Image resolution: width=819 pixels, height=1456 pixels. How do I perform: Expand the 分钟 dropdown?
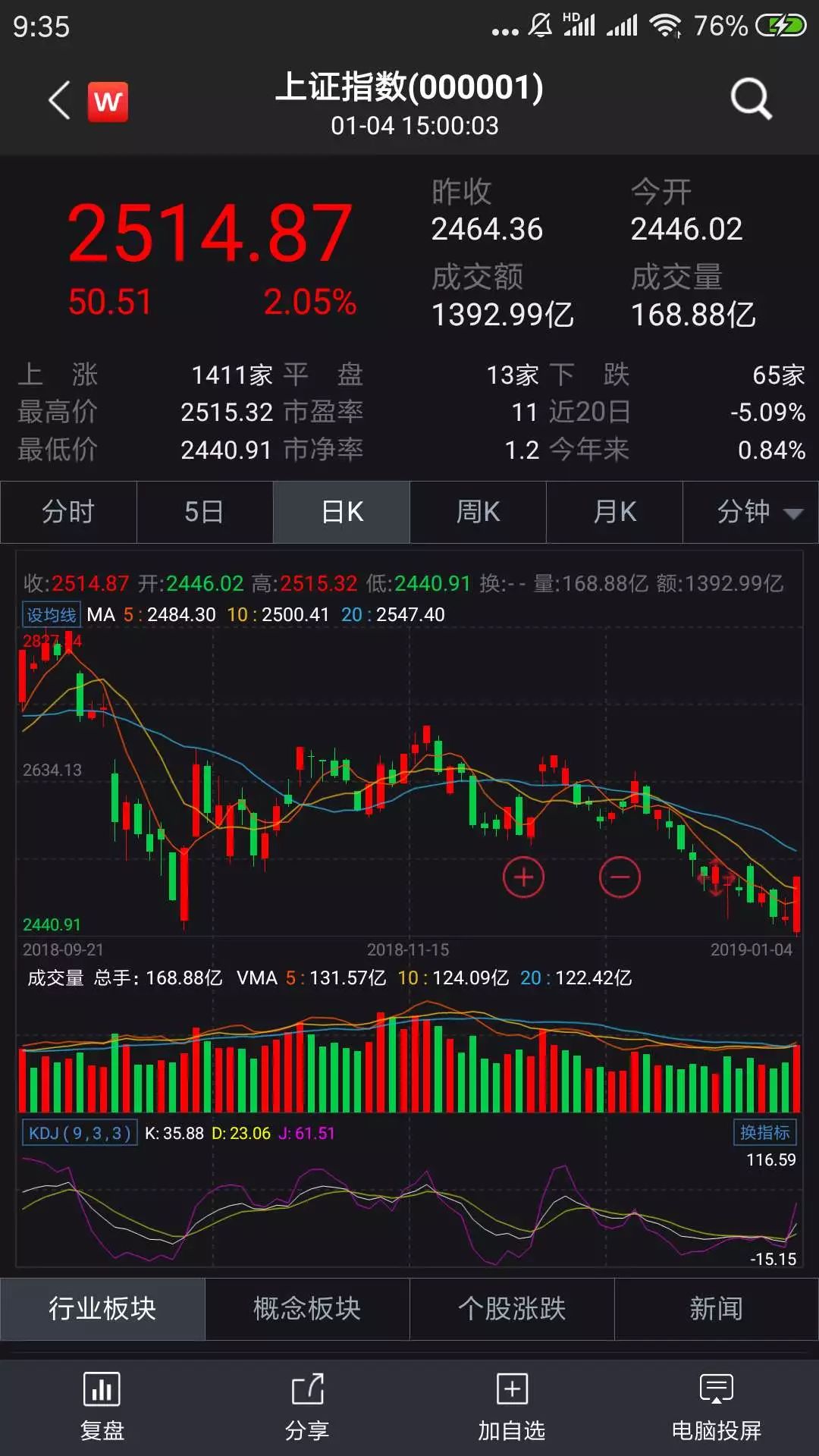coord(751,512)
